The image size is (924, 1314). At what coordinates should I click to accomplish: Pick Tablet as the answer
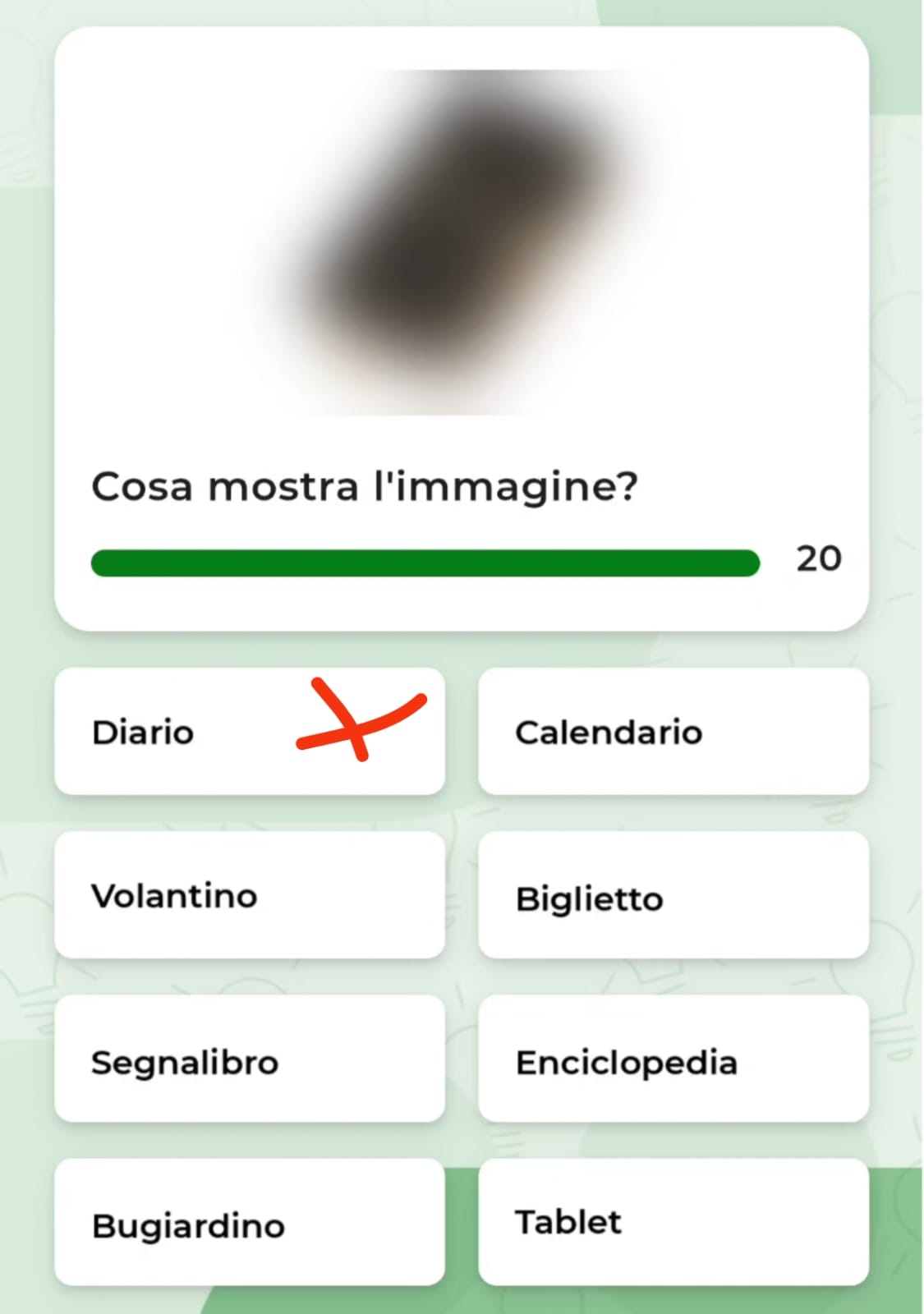click(673, 1222)
